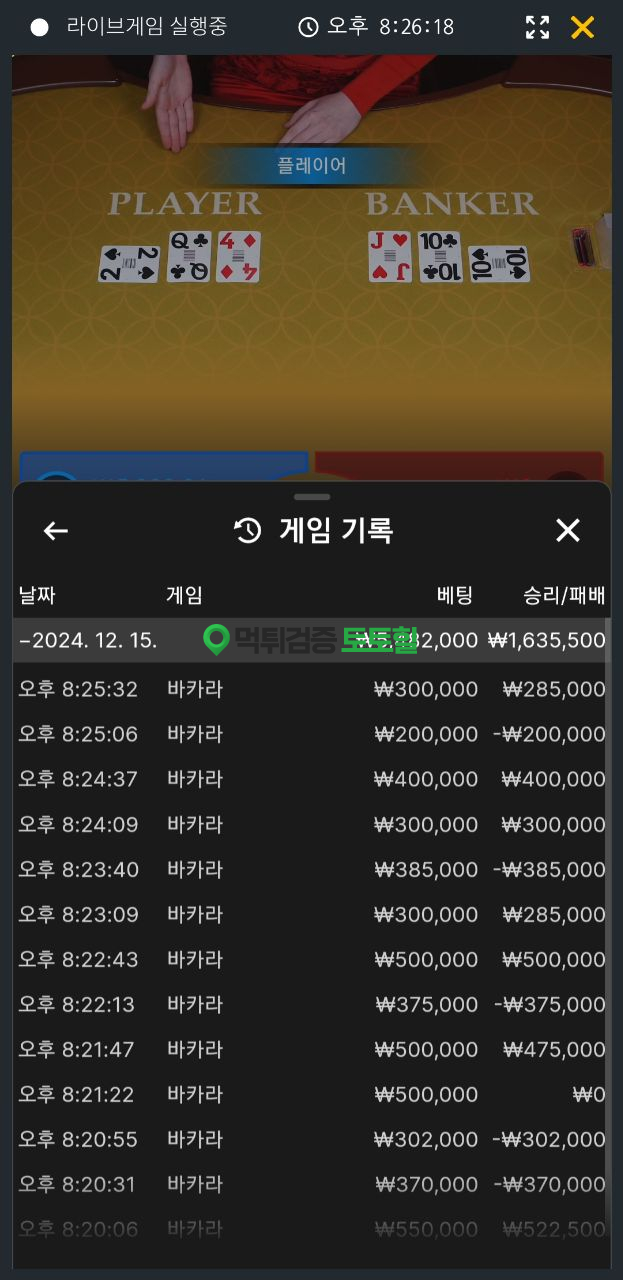Open the 8:23:40 baccarat round details

click(x=311, y=869)
